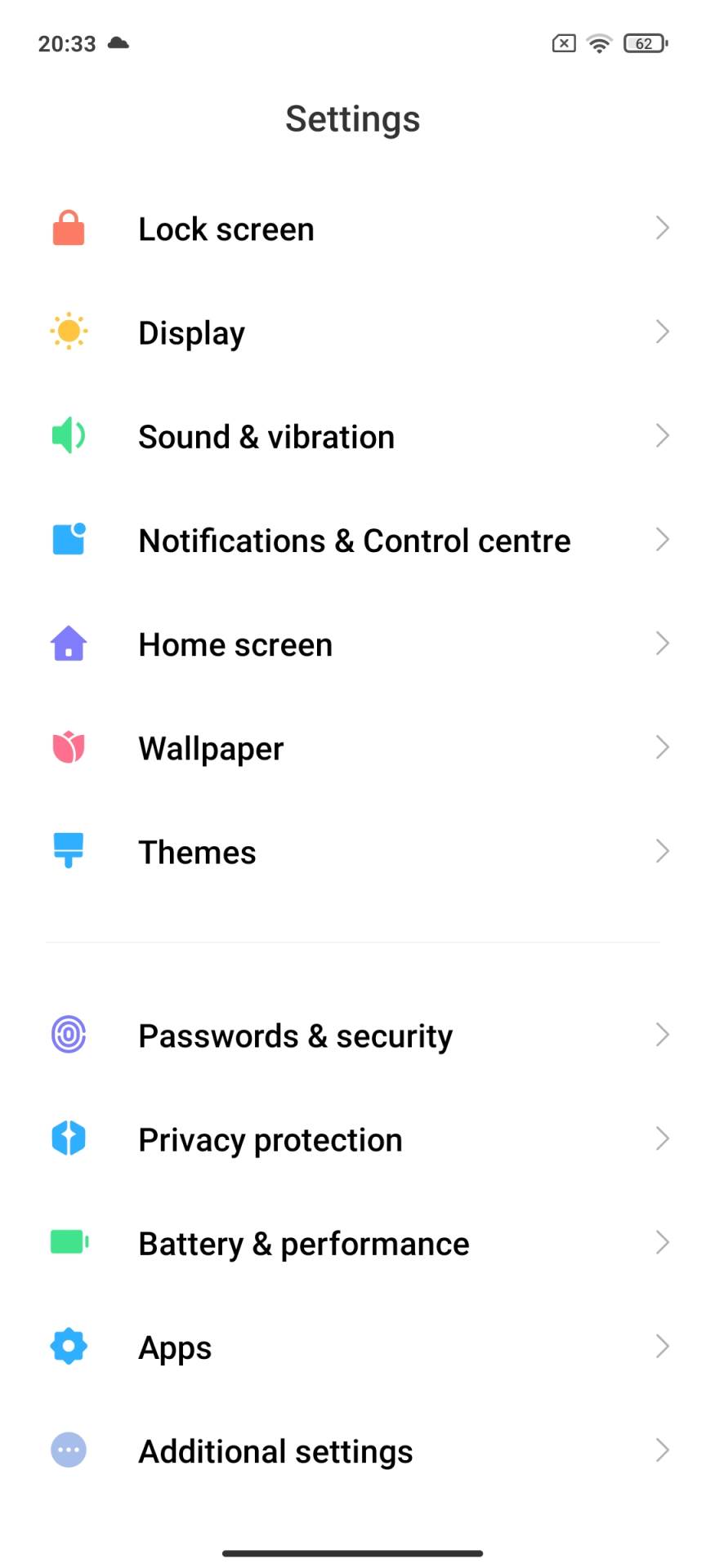Click the purple Home screen house icon
This screenshot has width=706, height=1568.
[69, 644]
